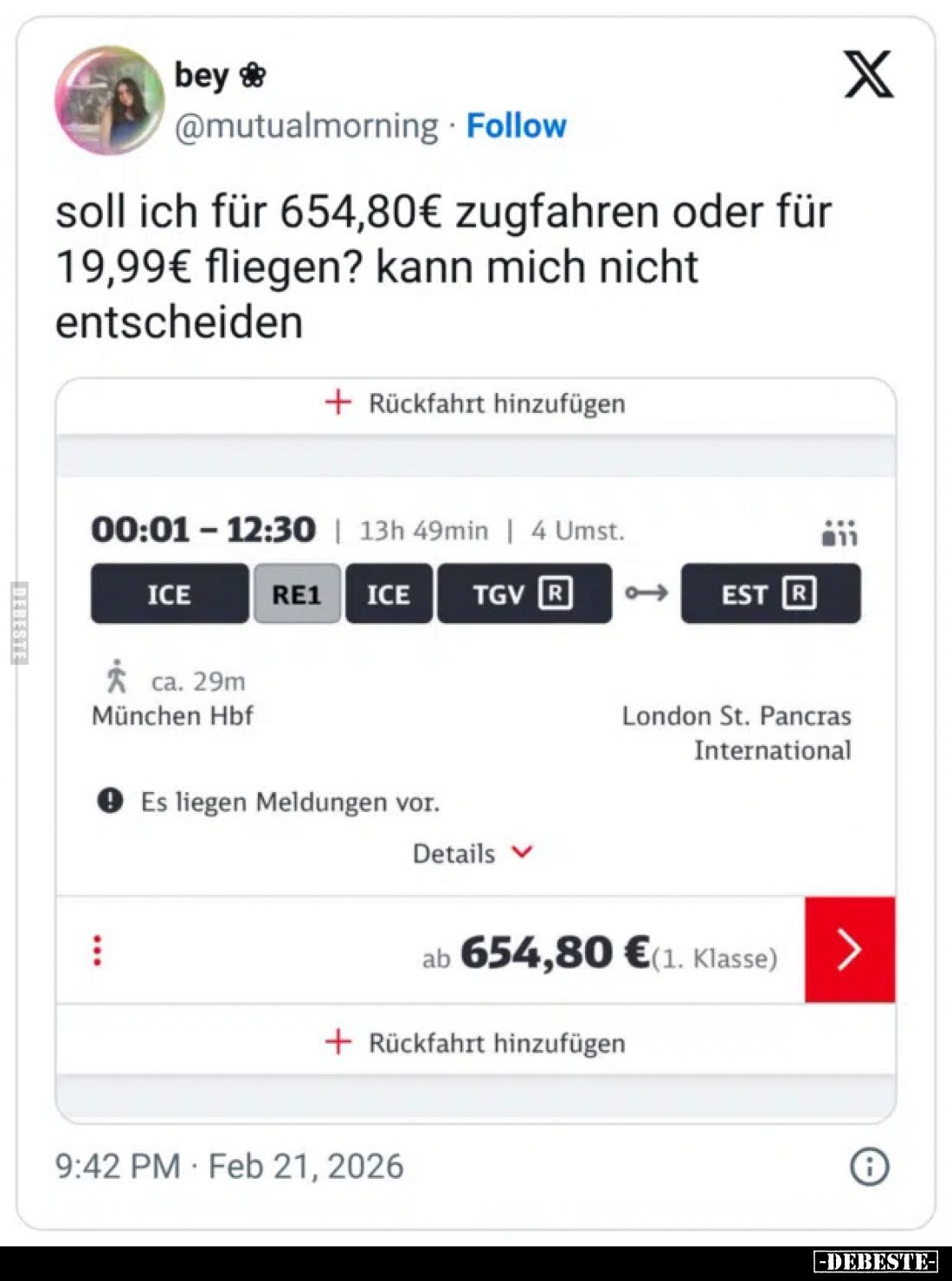Click the ICE train badge for the first leg

tap(167, 594)
